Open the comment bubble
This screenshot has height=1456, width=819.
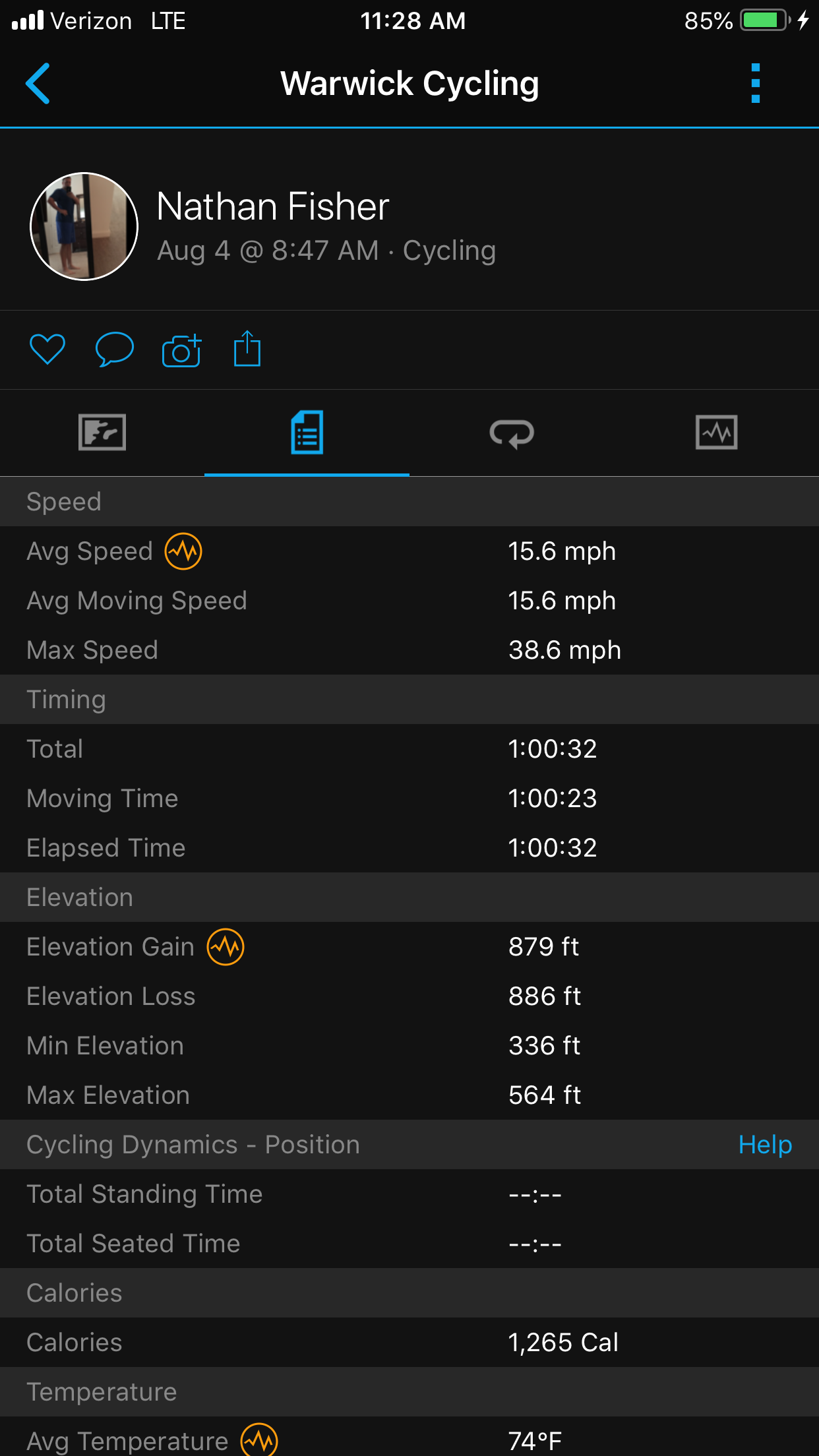pos(114,349)
